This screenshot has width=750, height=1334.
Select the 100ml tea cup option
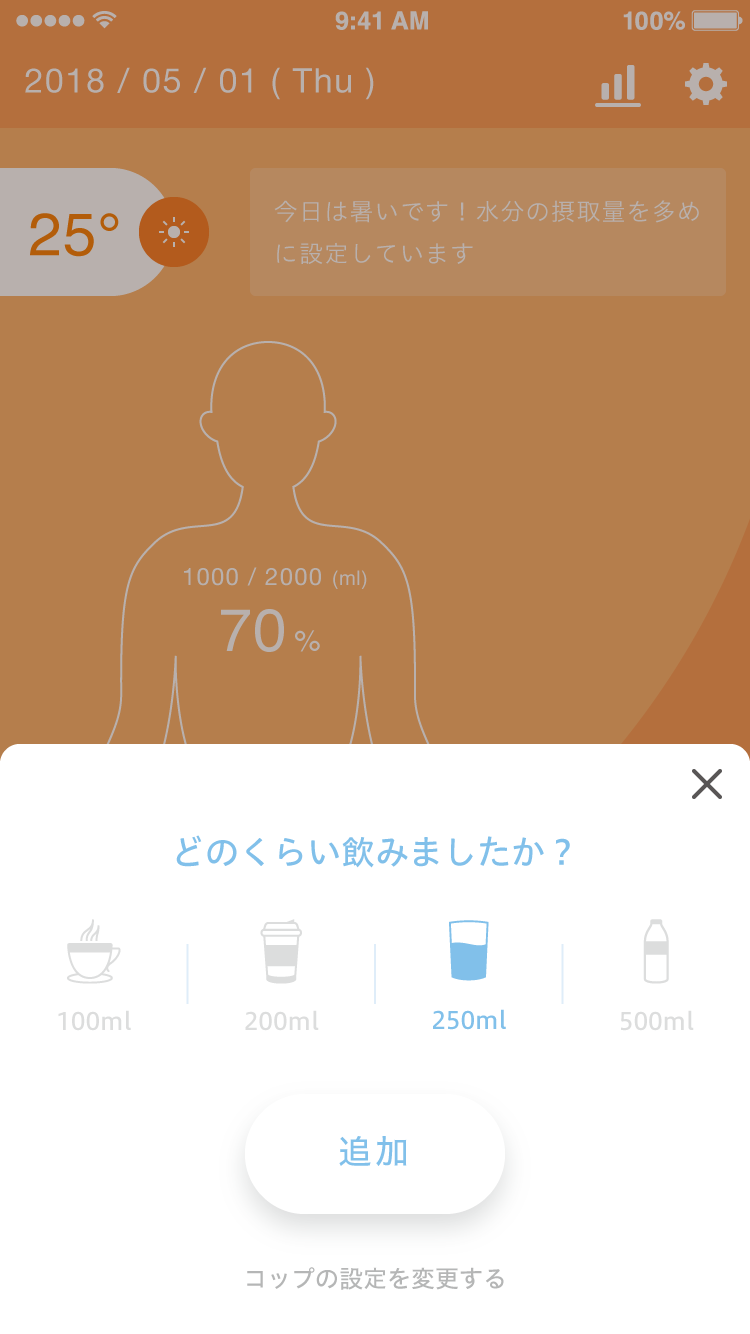[94, 970]
